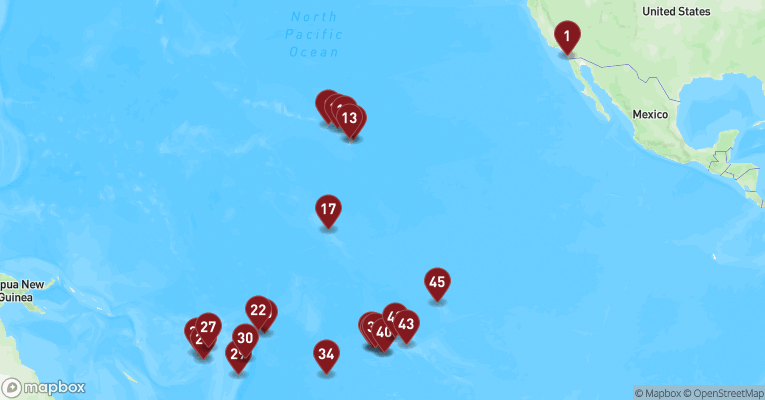Tap marker number 27
Viewport: 765px width, 400px height.
(208, 327)
